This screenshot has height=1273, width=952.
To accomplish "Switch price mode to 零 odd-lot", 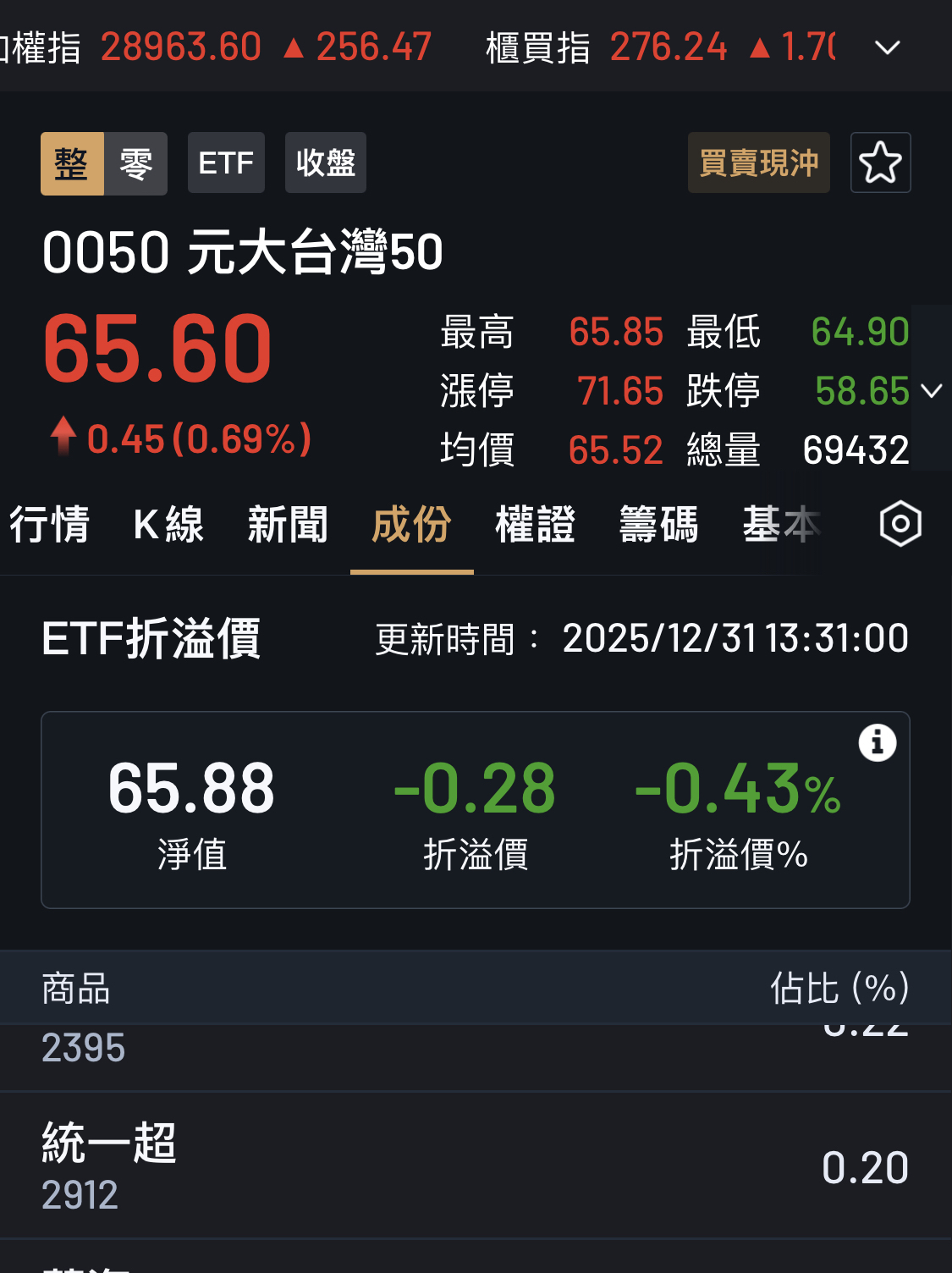I will [134, 163].
